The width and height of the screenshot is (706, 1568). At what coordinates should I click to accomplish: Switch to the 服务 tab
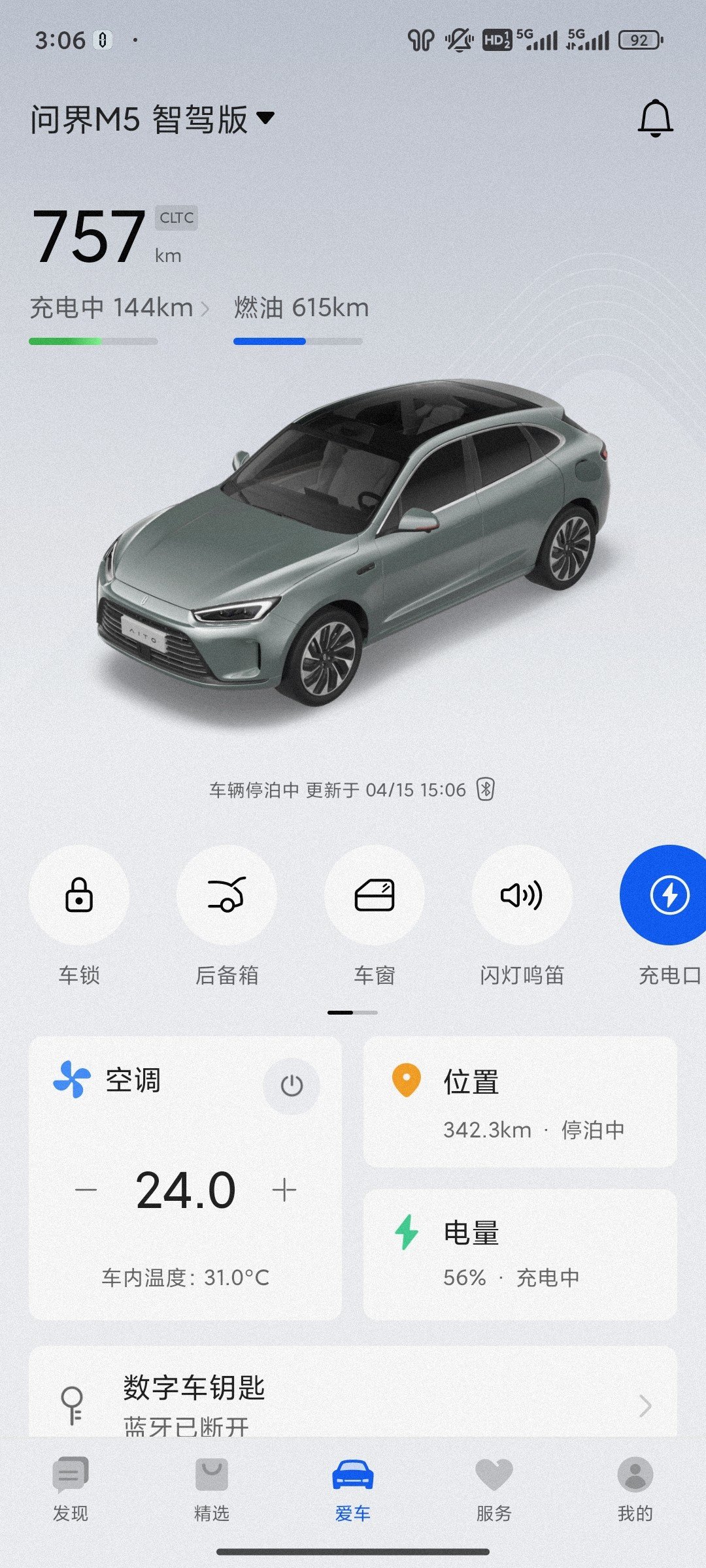click(494, 1490)
